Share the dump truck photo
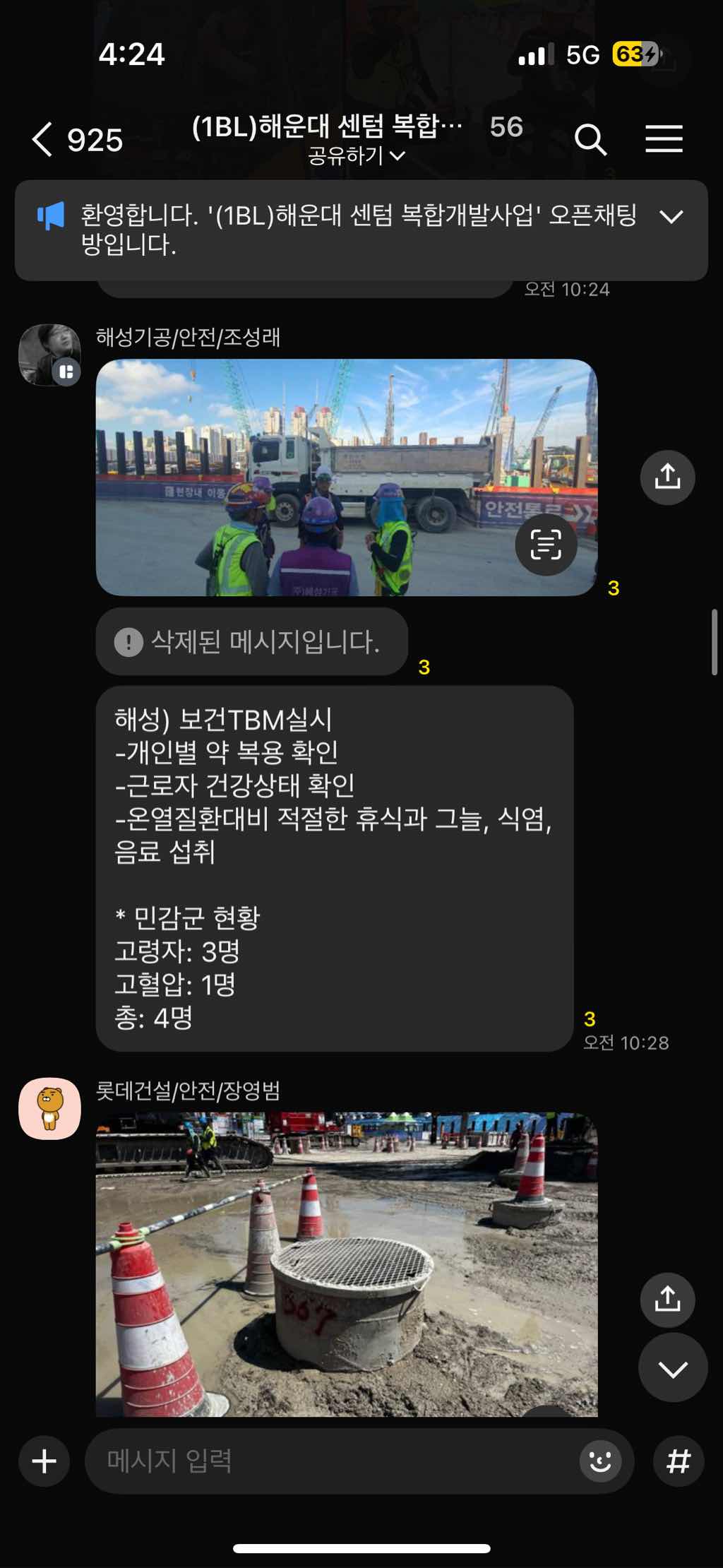 tap(667, 477)
